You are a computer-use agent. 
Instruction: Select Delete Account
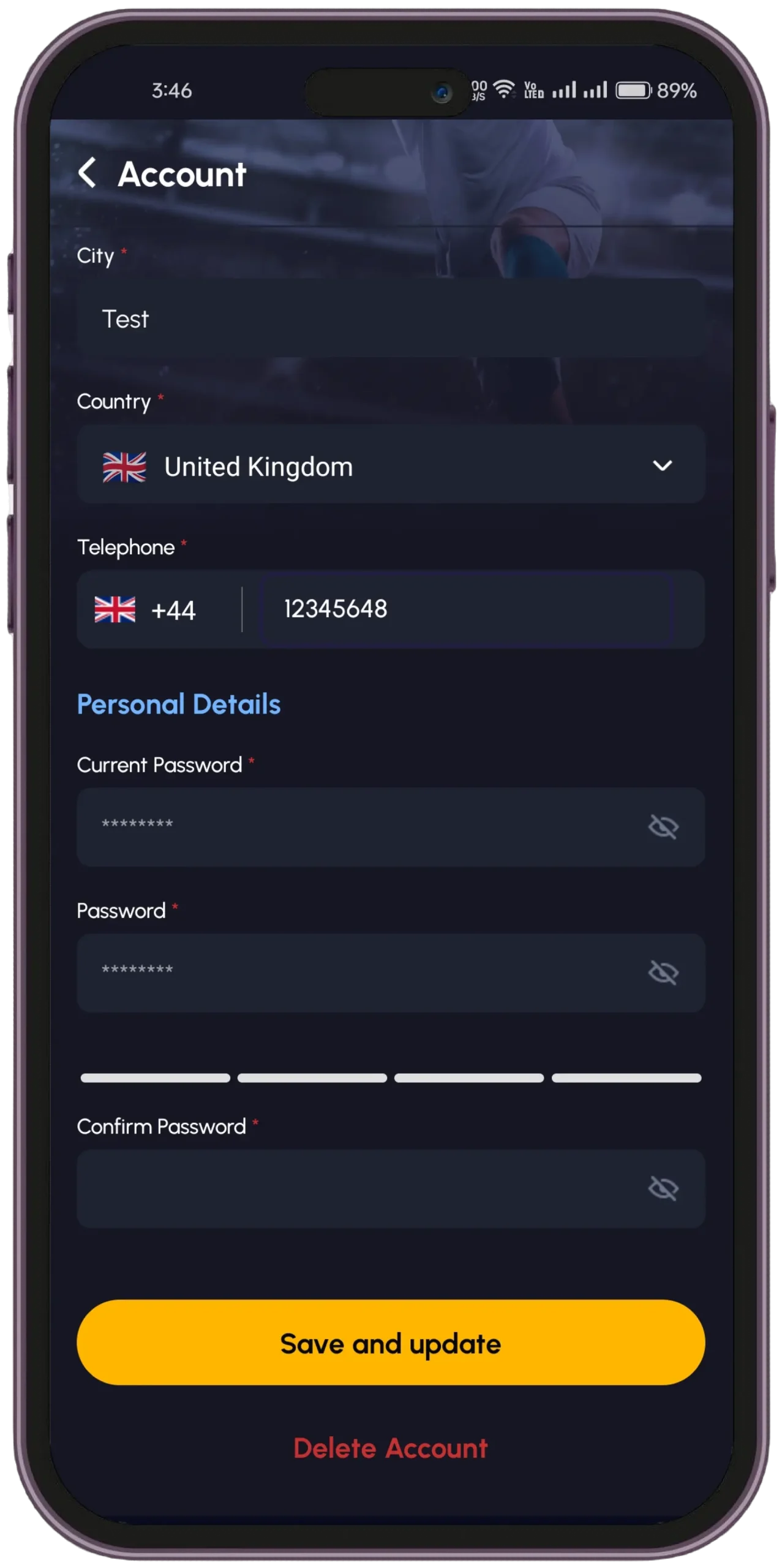(x=390, y=1448)
